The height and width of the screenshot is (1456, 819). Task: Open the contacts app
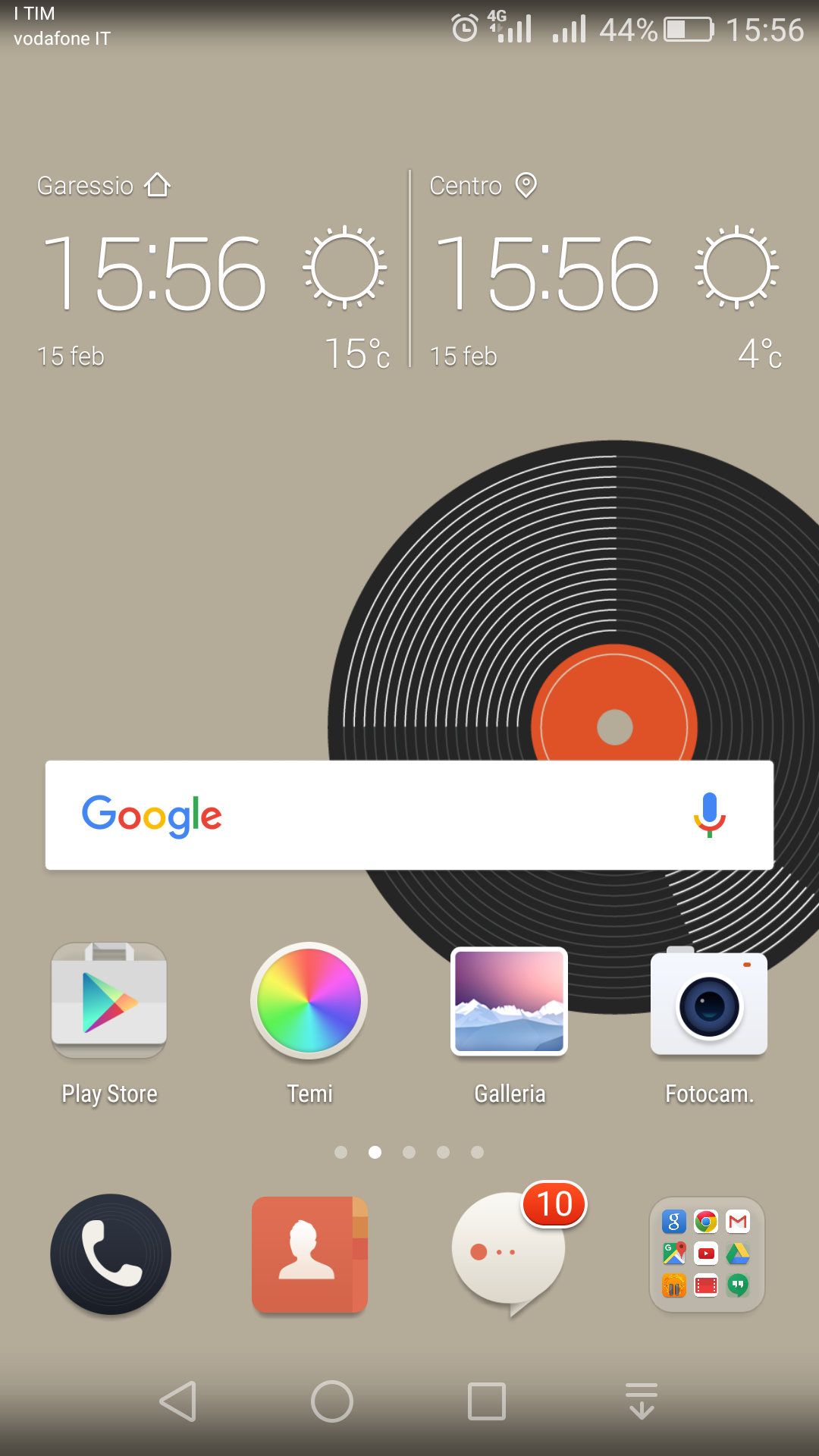(x=309, y=1254)
